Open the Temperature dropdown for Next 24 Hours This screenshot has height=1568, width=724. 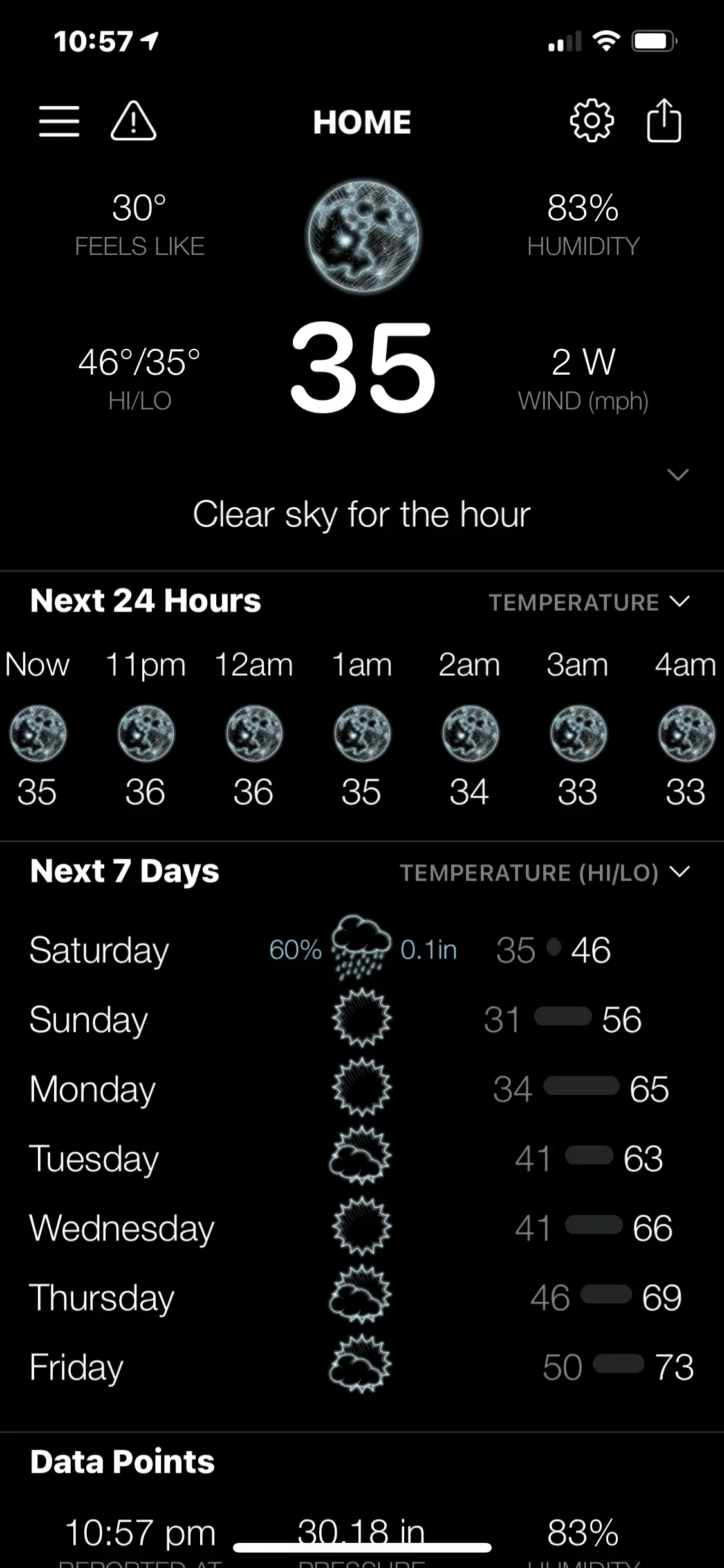click(589, 602)
